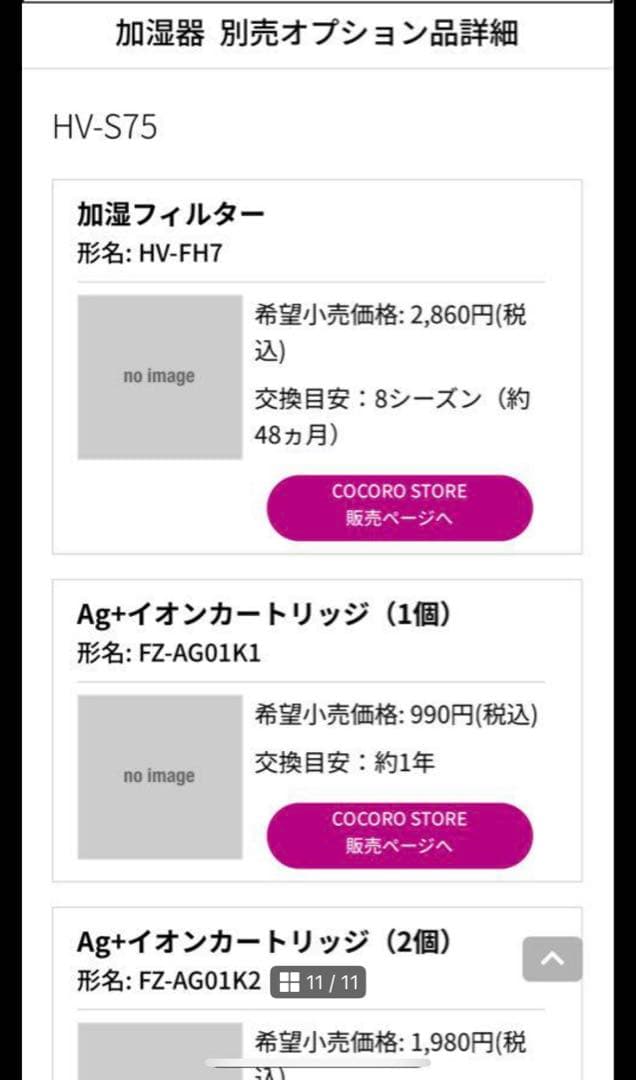Open COCORO STORE page for 加湿フィルター HV-FH7

pos(399,506)
